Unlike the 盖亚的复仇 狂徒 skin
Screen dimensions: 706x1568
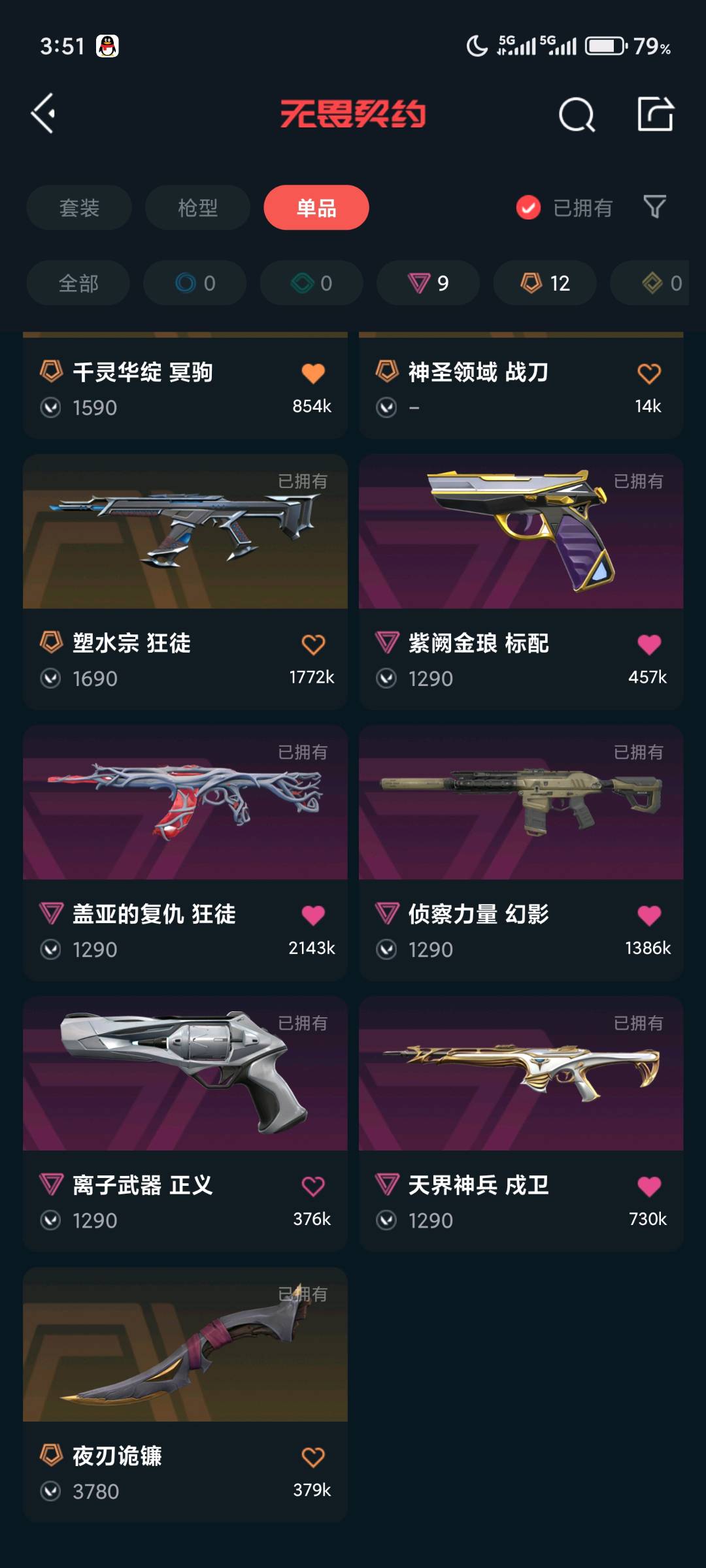(313, 915)
